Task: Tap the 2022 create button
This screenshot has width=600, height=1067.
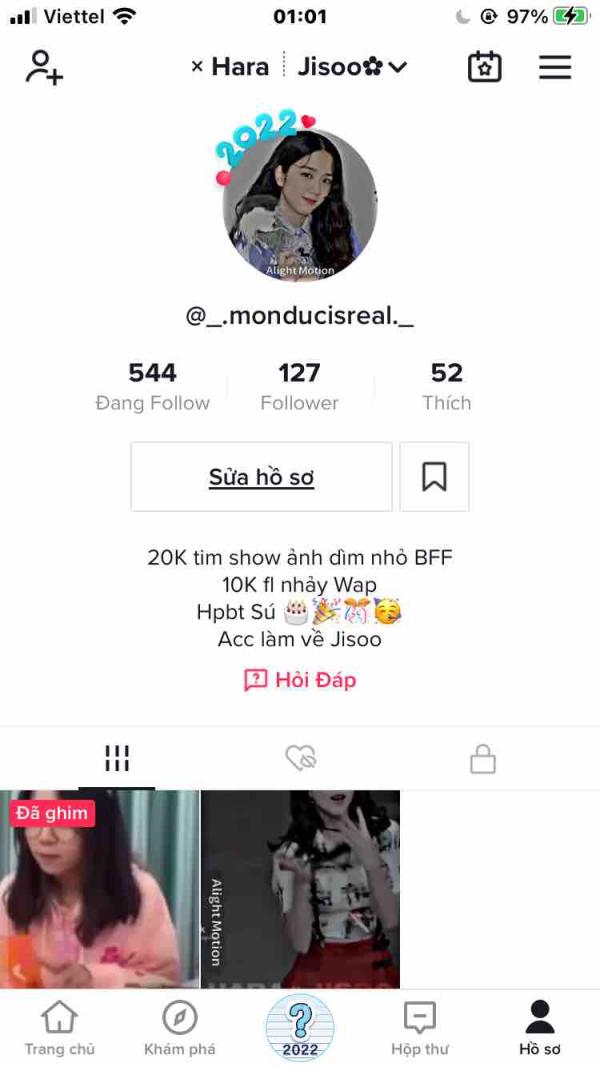Action: coord(300,1028)
